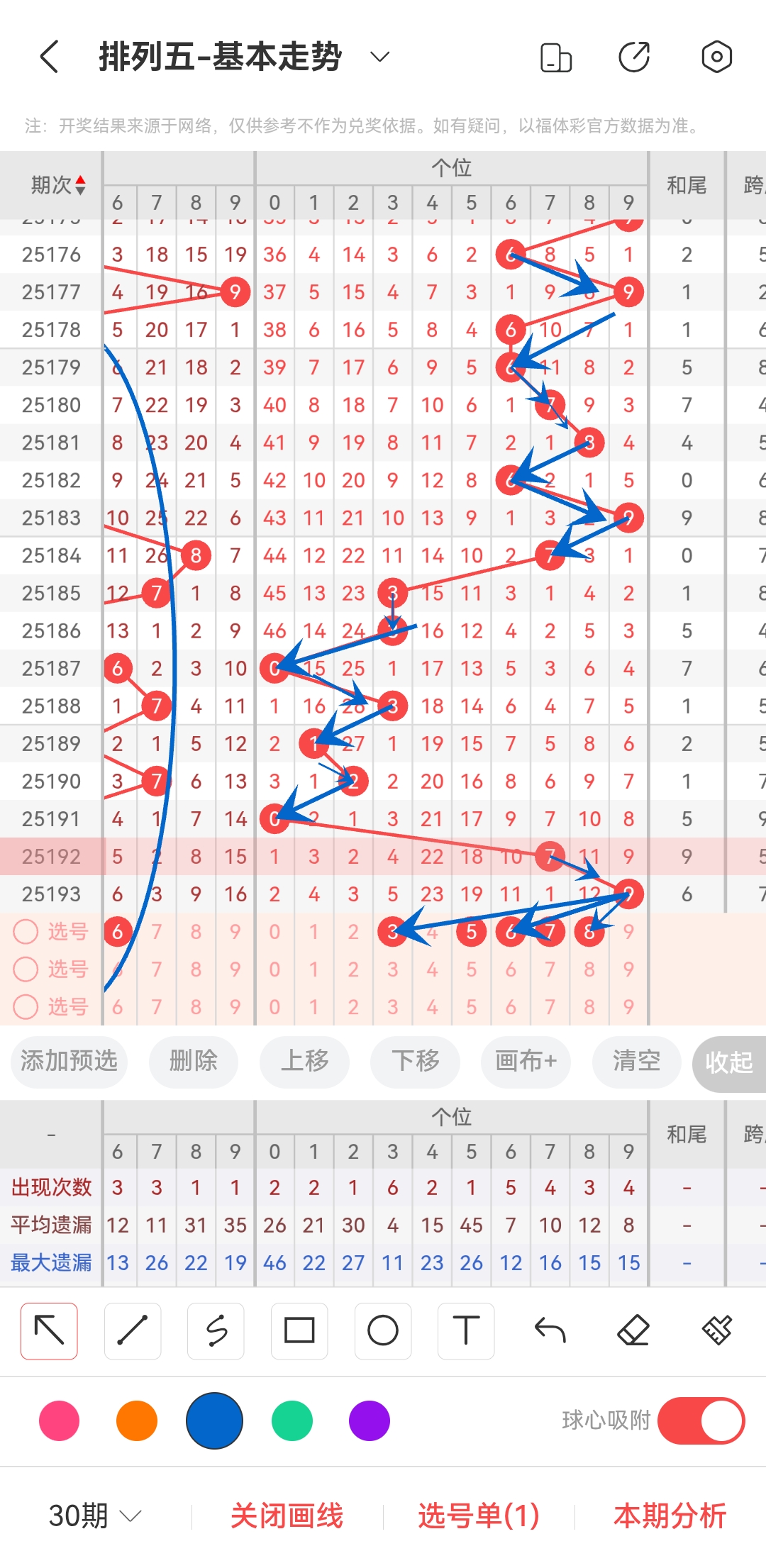Move selection down with 下移
The image size is (766, 1568).
[x=415, y=1061]
